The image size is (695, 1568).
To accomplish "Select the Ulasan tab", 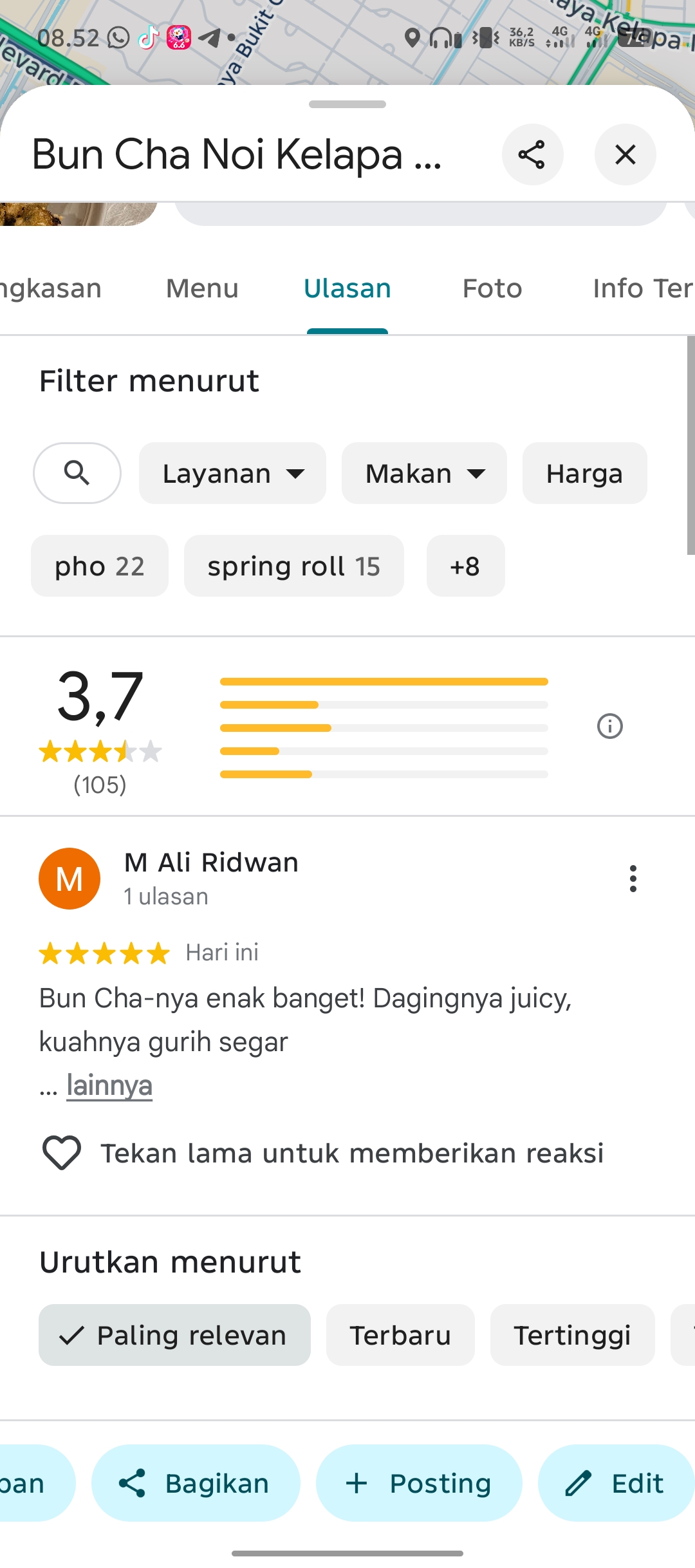I will tap(347, 288).
